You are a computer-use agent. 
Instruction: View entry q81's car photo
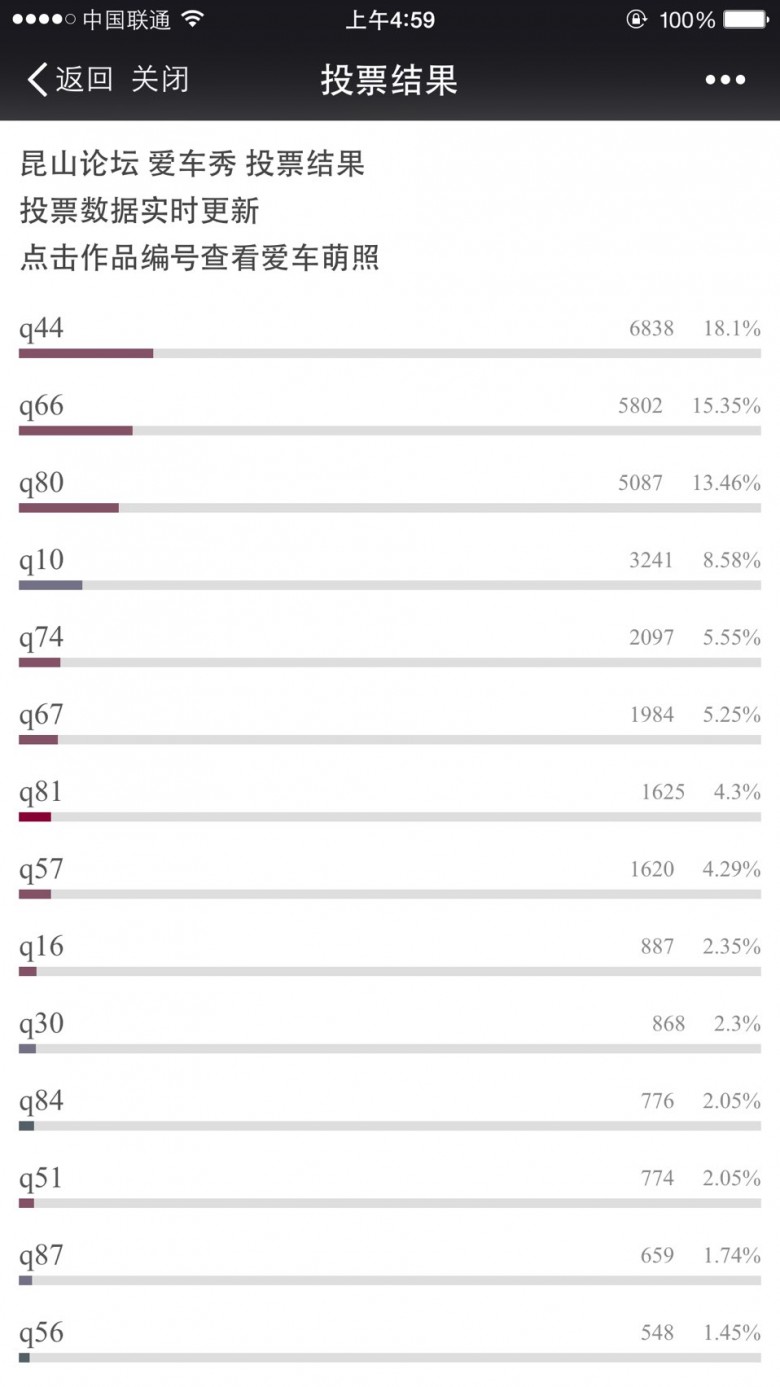click(41, 793)
